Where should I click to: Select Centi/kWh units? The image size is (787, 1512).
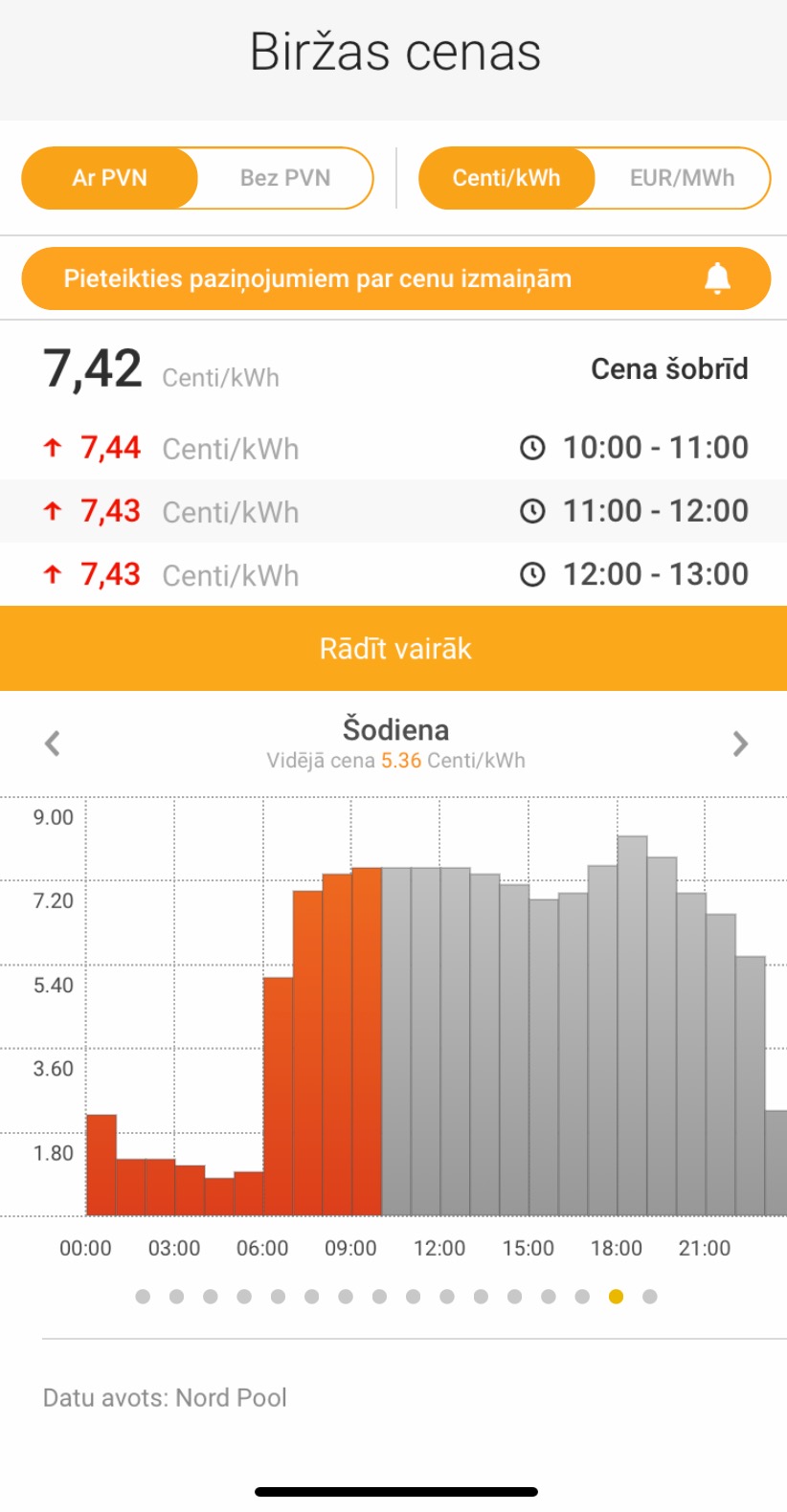click(506, 178)
